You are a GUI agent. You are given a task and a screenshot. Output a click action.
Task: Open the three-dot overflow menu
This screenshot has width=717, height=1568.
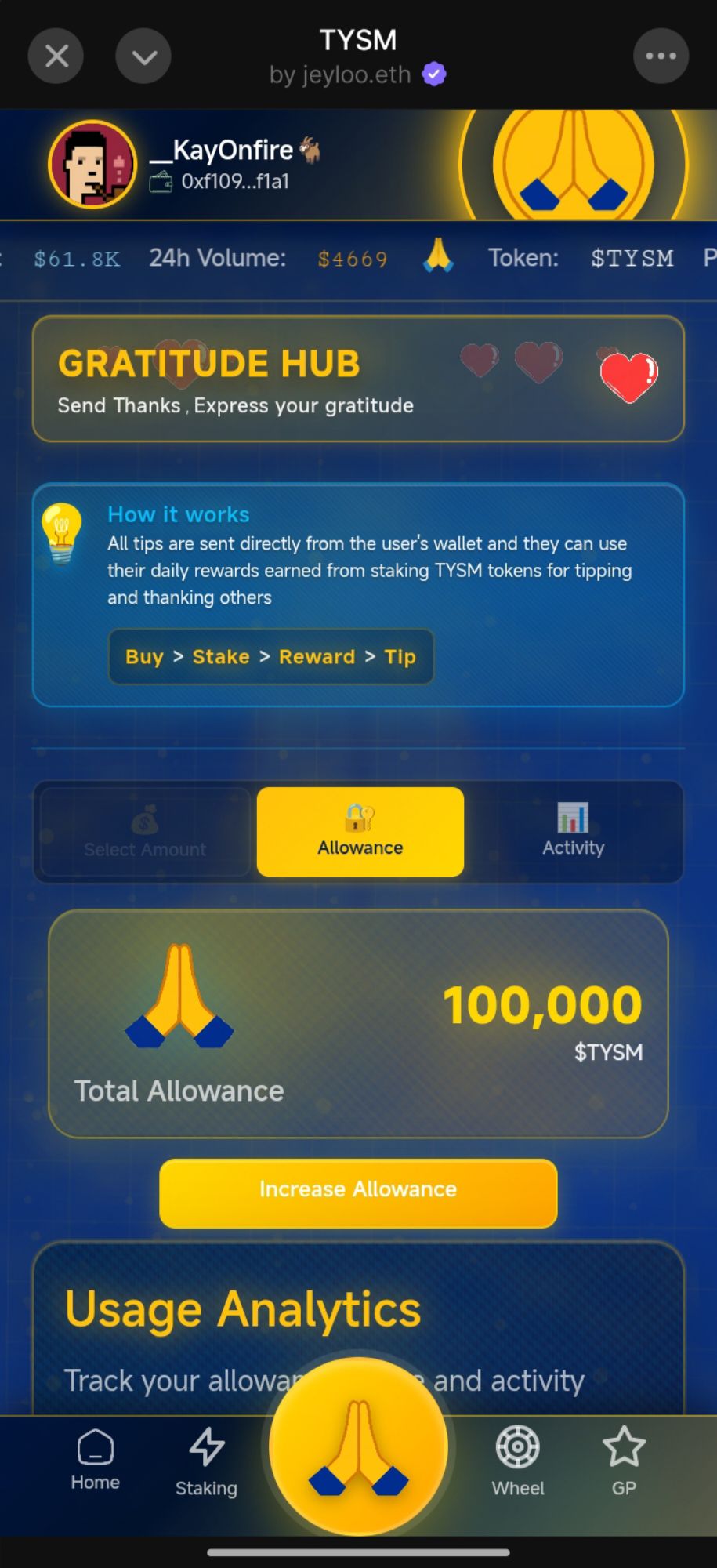point(661,56)
